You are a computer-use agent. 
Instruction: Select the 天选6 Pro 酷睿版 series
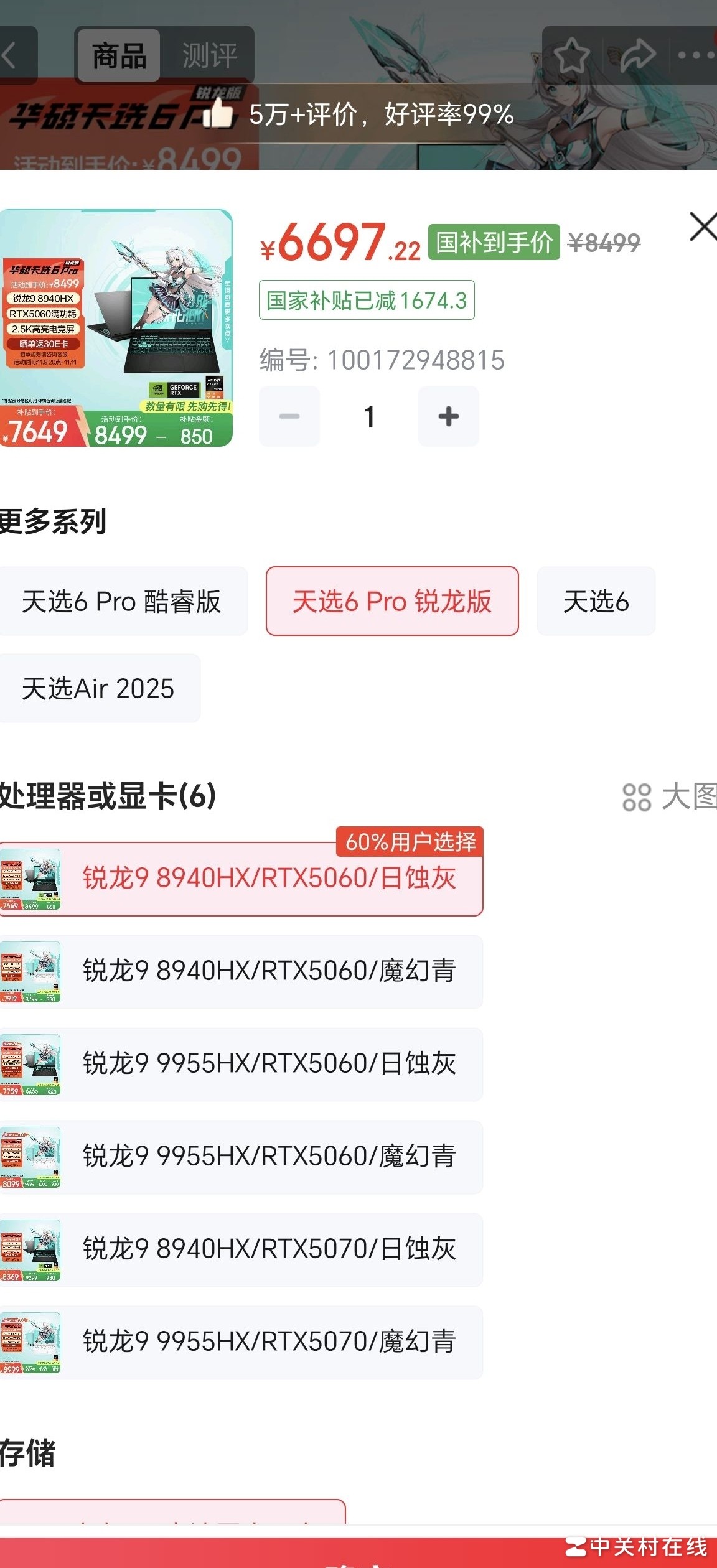(122, 602)
